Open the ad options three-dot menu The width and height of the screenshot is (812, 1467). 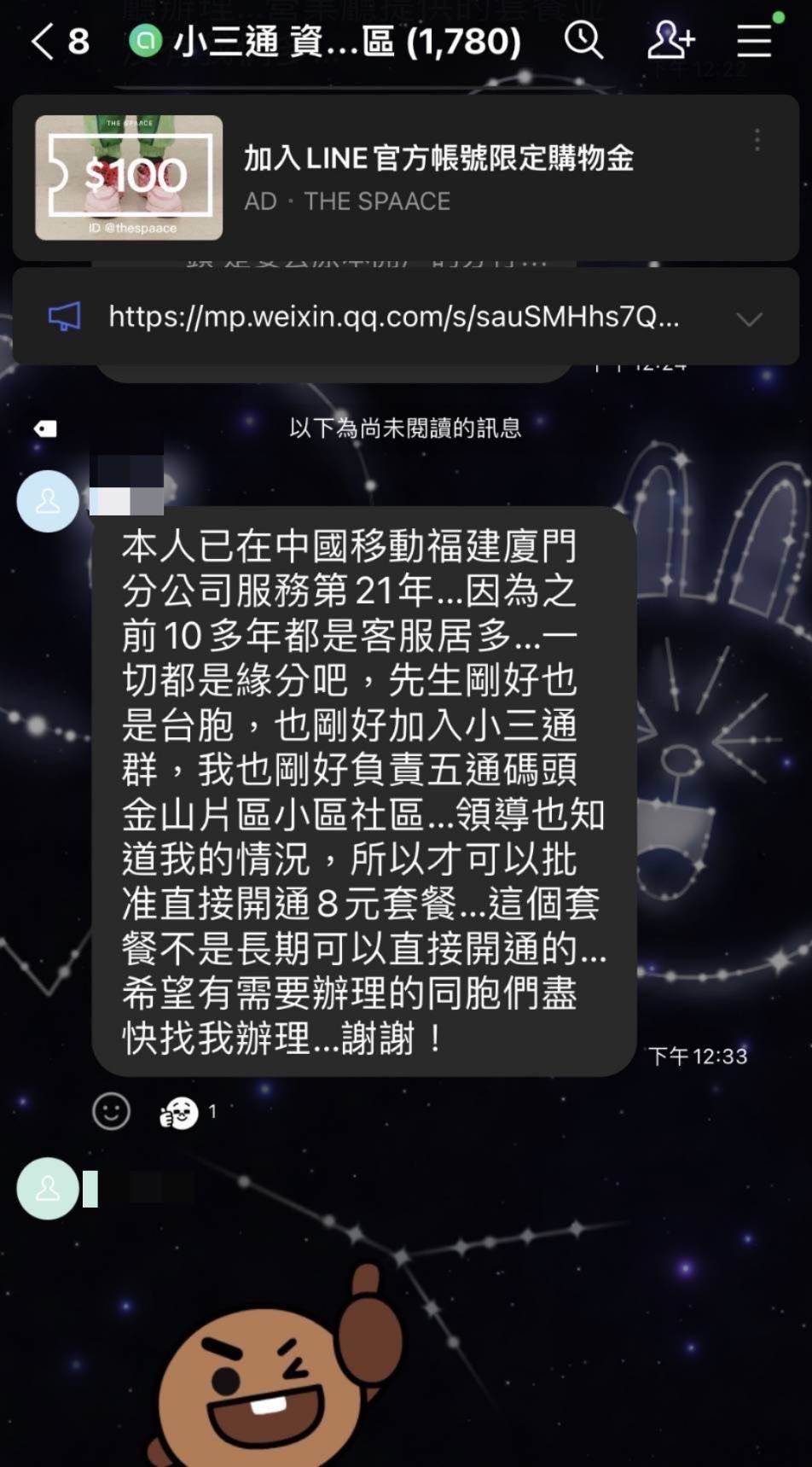click(x=757, y=141)
